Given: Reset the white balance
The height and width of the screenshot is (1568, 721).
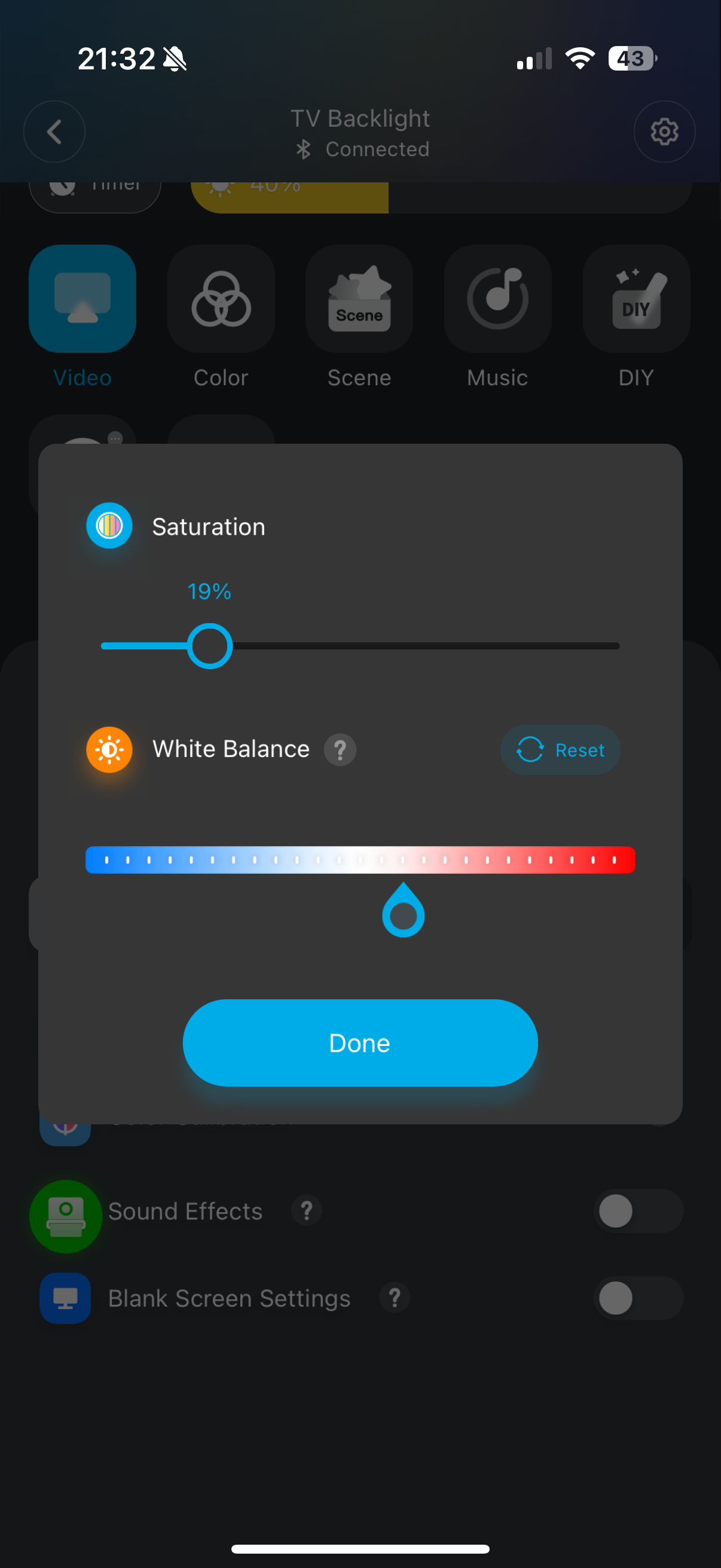Looking at the screenshot, I should 560,749.
